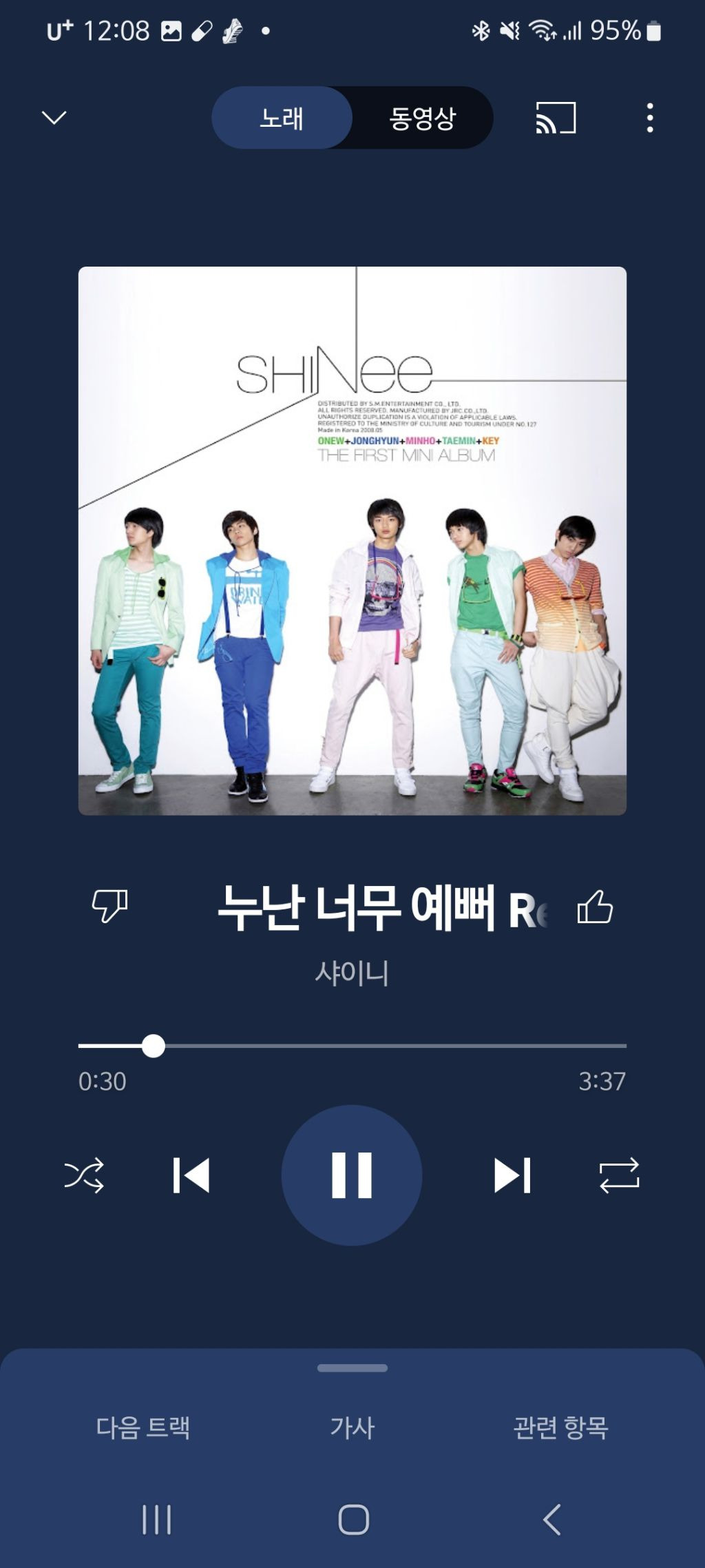The height and width of the screenshot is (1568, 705).
Task: Tap the playback progress slider
Action: click(352, 1046)
